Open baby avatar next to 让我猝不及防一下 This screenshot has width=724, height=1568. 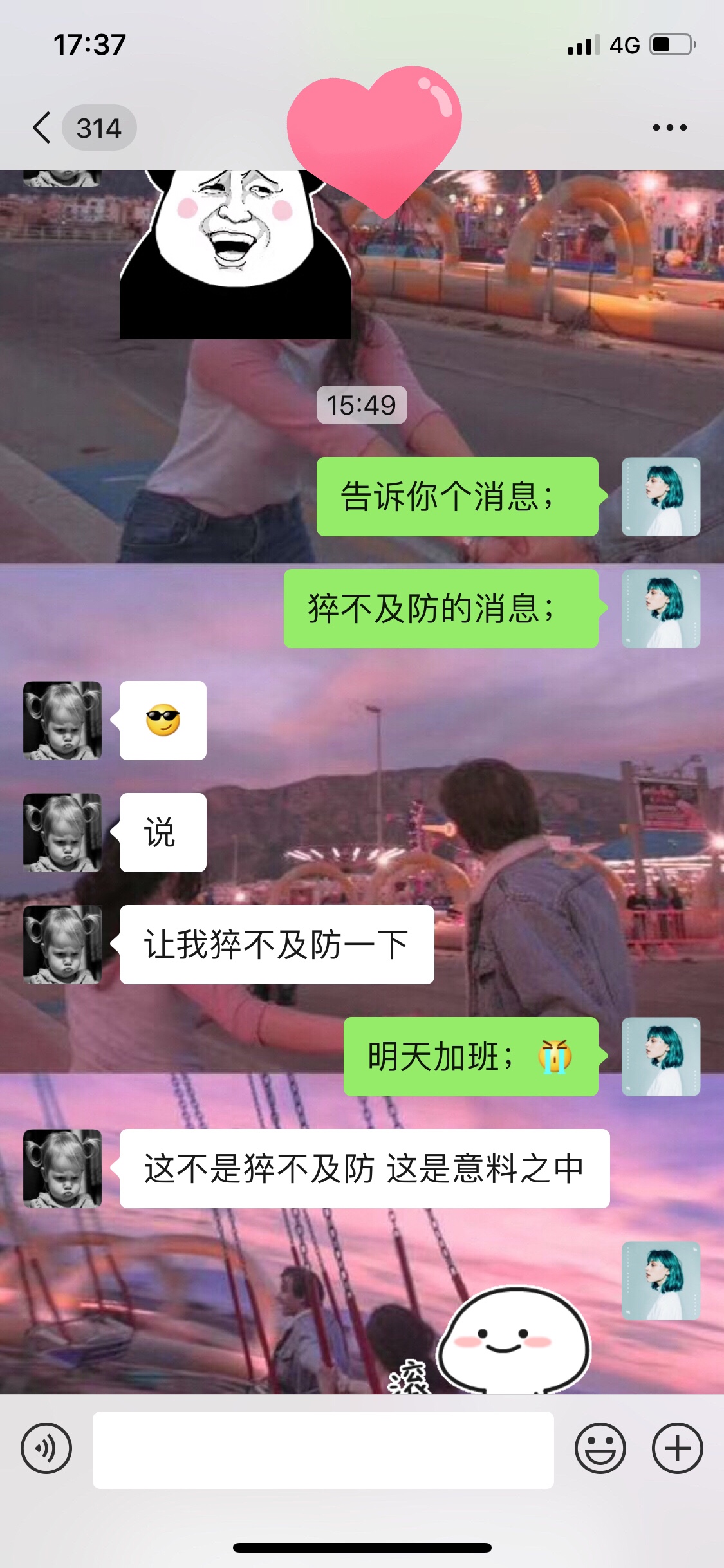point(62,944)
